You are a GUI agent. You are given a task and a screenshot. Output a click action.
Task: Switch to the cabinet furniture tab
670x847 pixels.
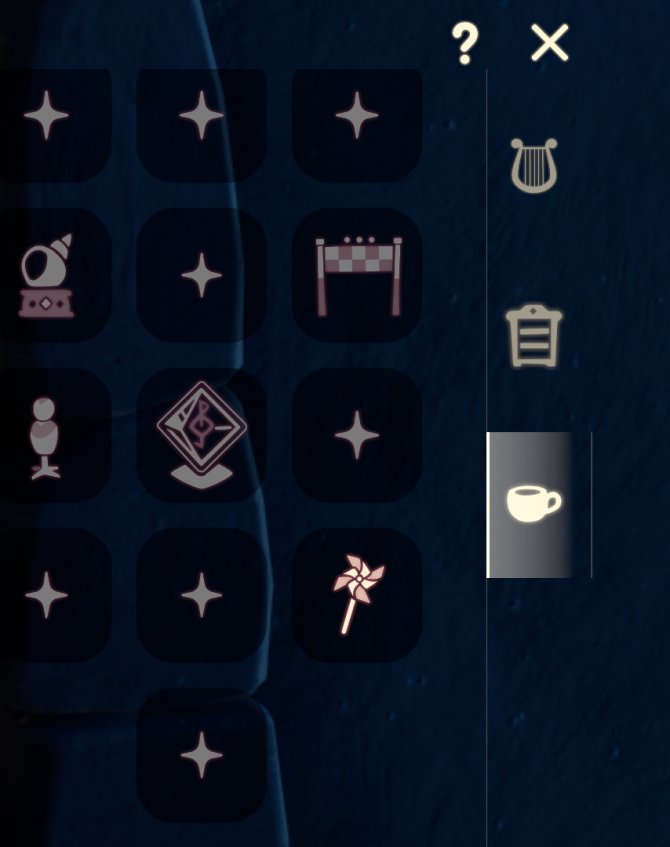534,336
